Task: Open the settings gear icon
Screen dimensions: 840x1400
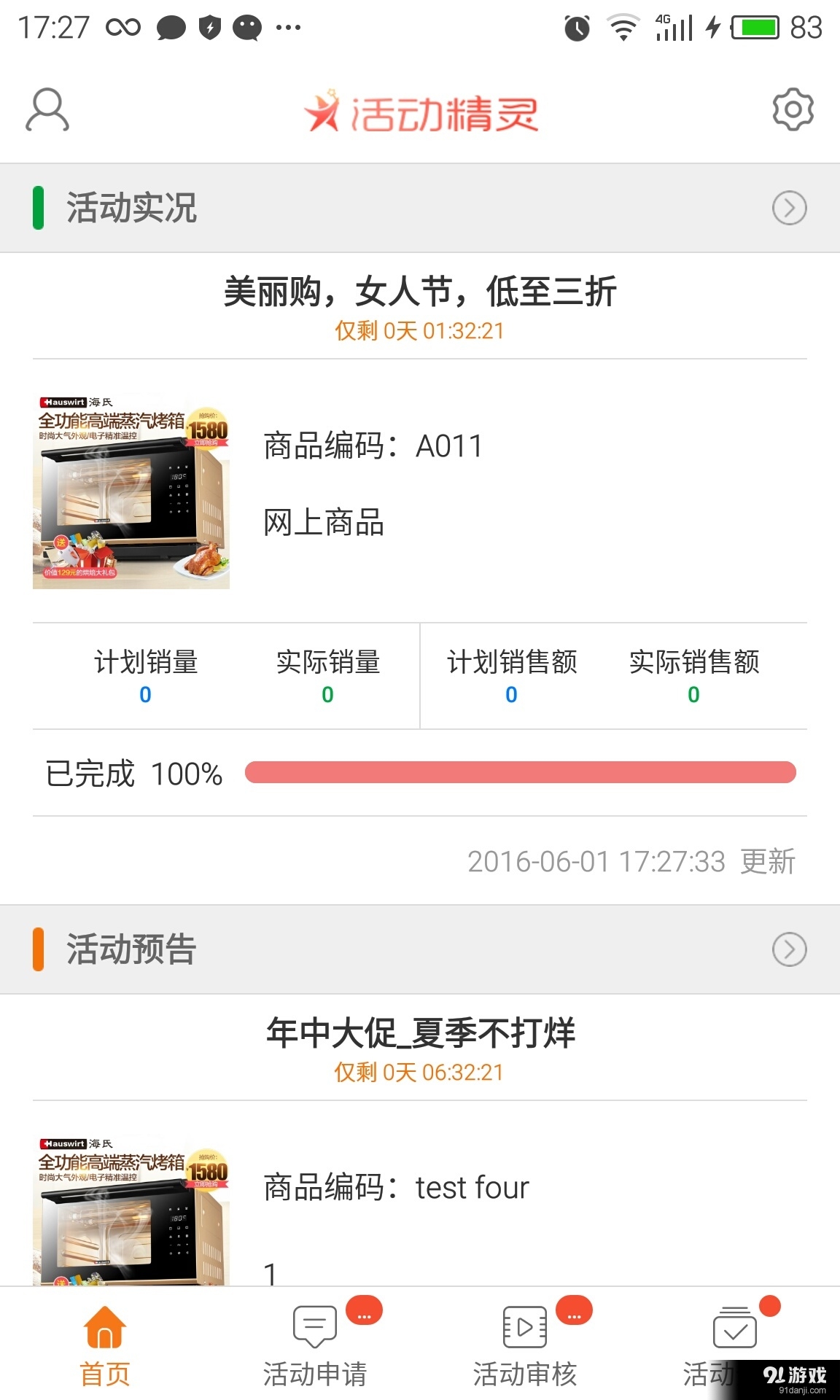Action: coord(793,109)
